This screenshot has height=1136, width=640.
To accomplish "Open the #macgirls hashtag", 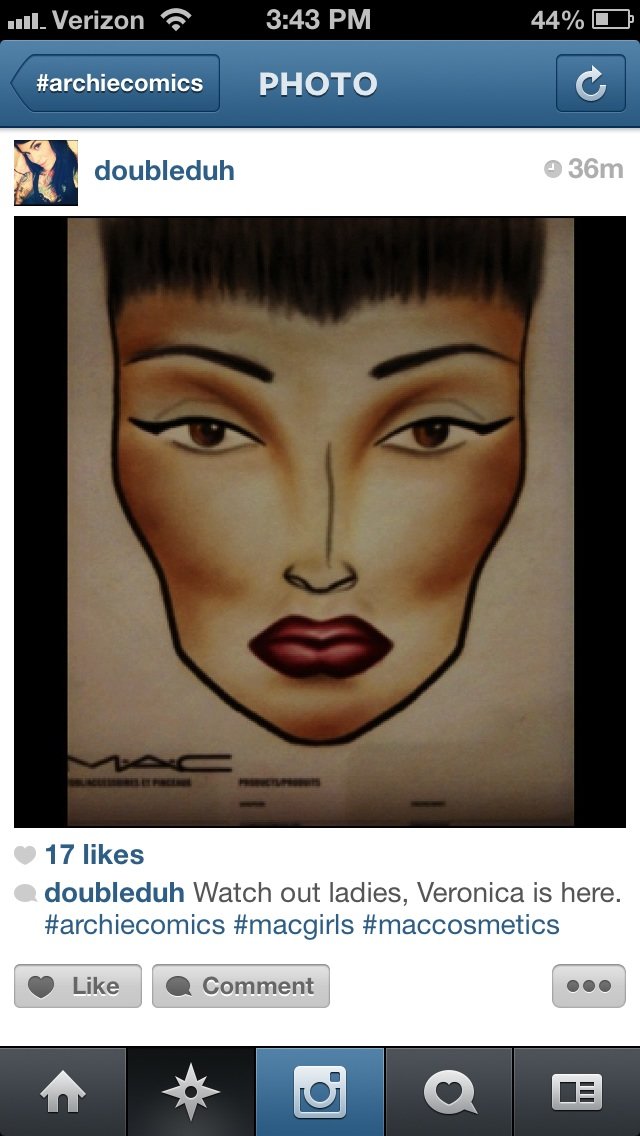I will coord(294,924).
